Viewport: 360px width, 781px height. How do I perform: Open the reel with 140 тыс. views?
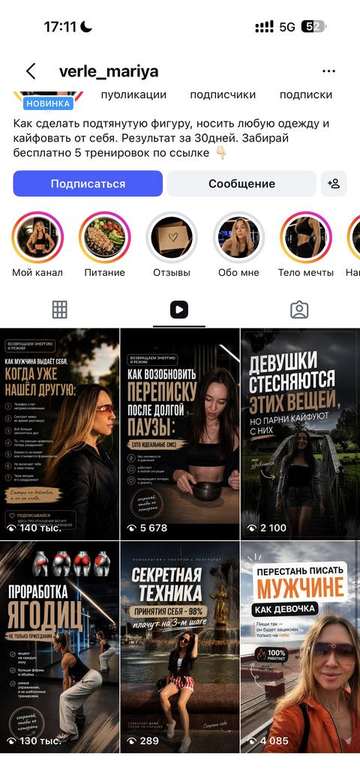pyautogui.click(x=59, y=434)
